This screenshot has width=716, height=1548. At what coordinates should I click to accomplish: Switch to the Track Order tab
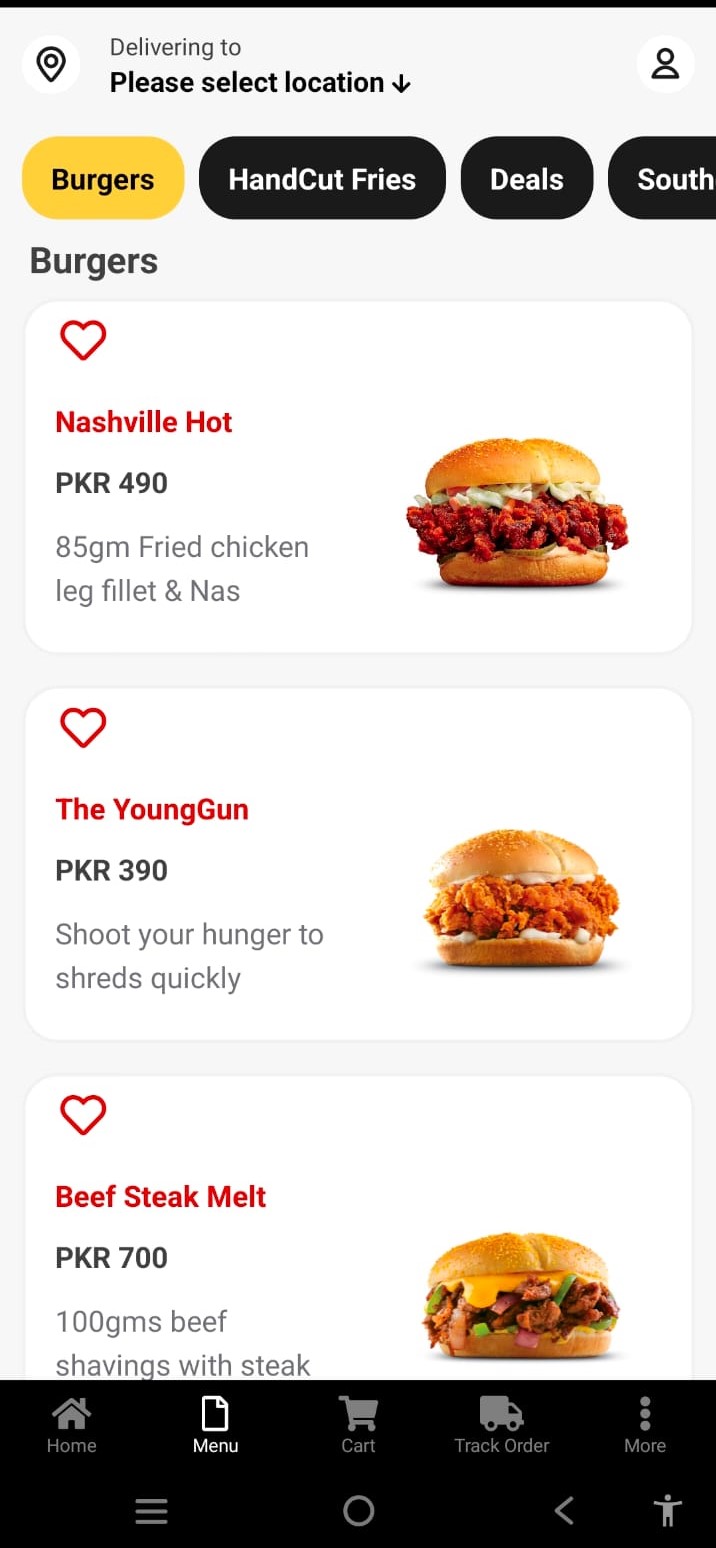(501, 1426)
